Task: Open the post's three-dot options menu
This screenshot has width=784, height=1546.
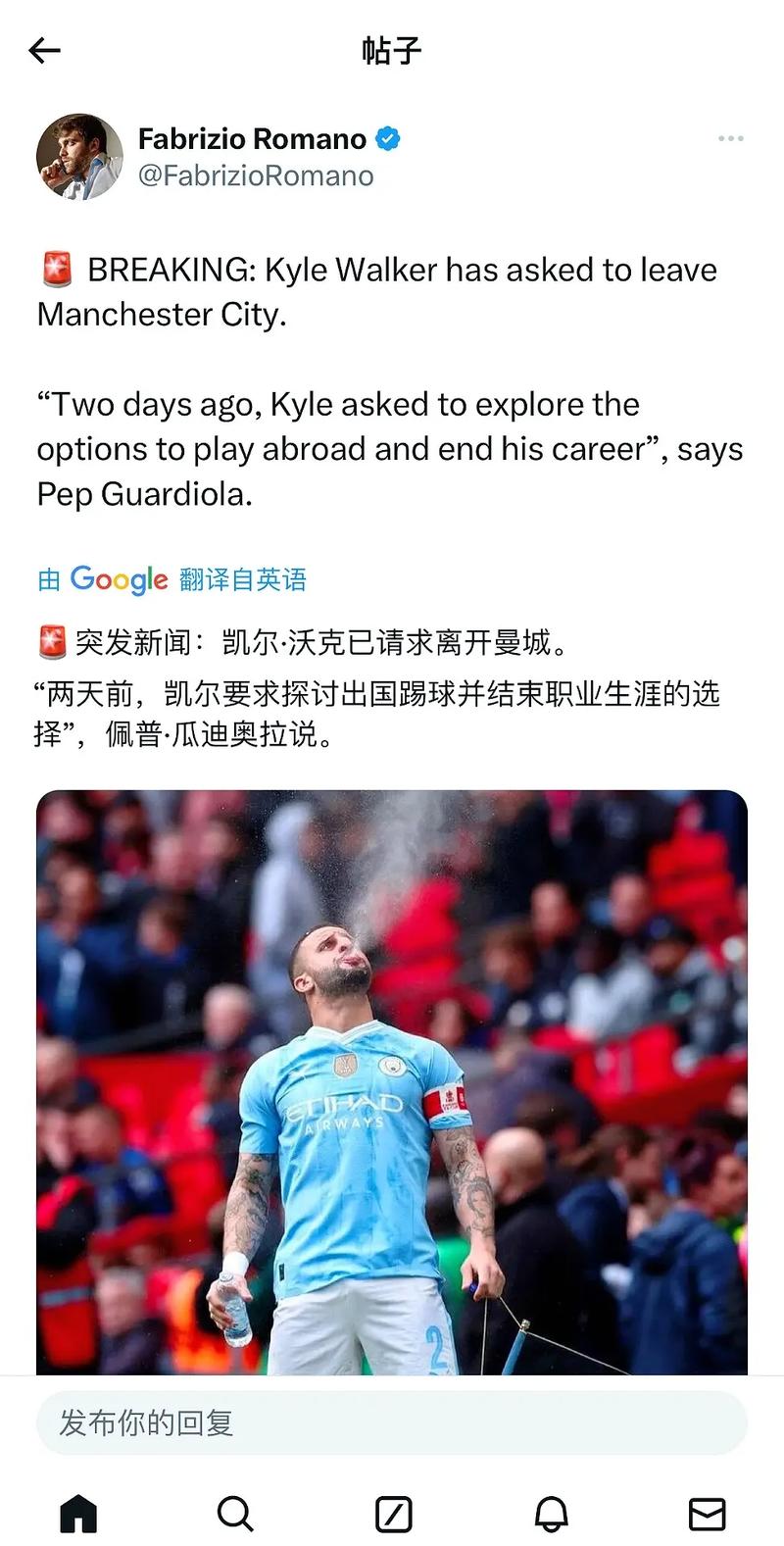Action: click(x=730, y=139)
